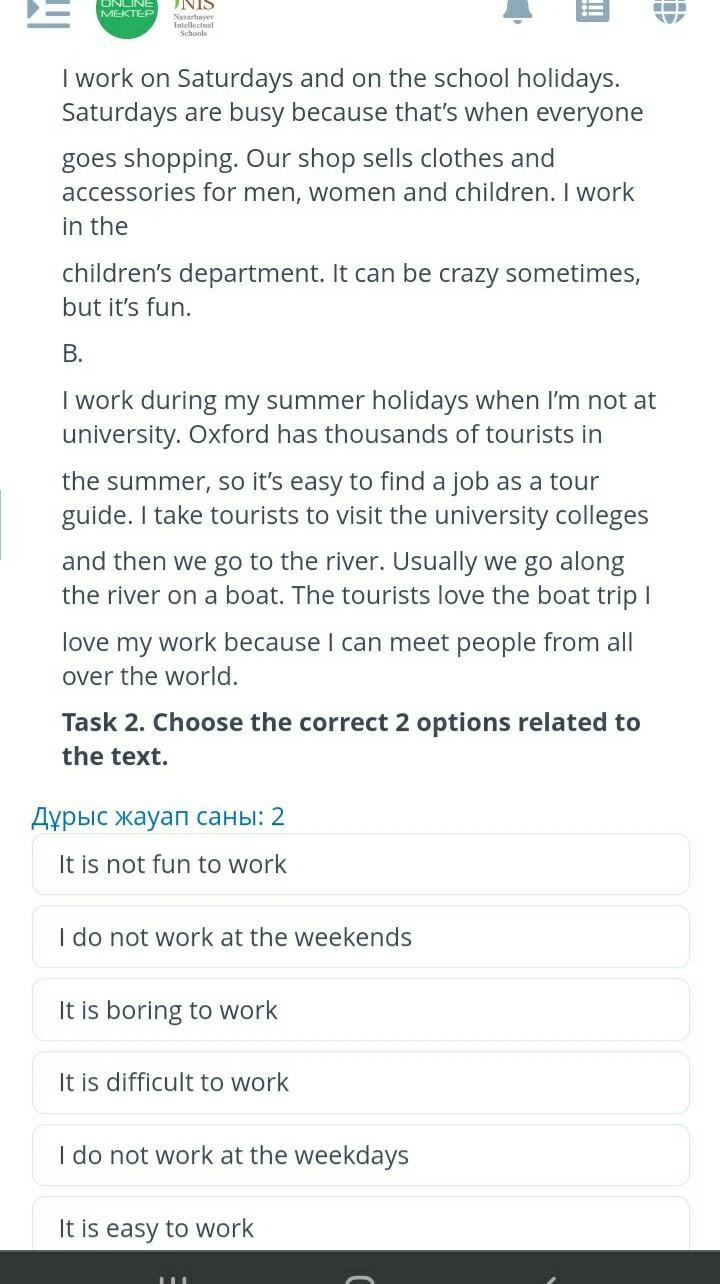The image size is (720, 1284).
Task: Pick the option 'It is boring to work'
Action: click(x=361, y=1010)
